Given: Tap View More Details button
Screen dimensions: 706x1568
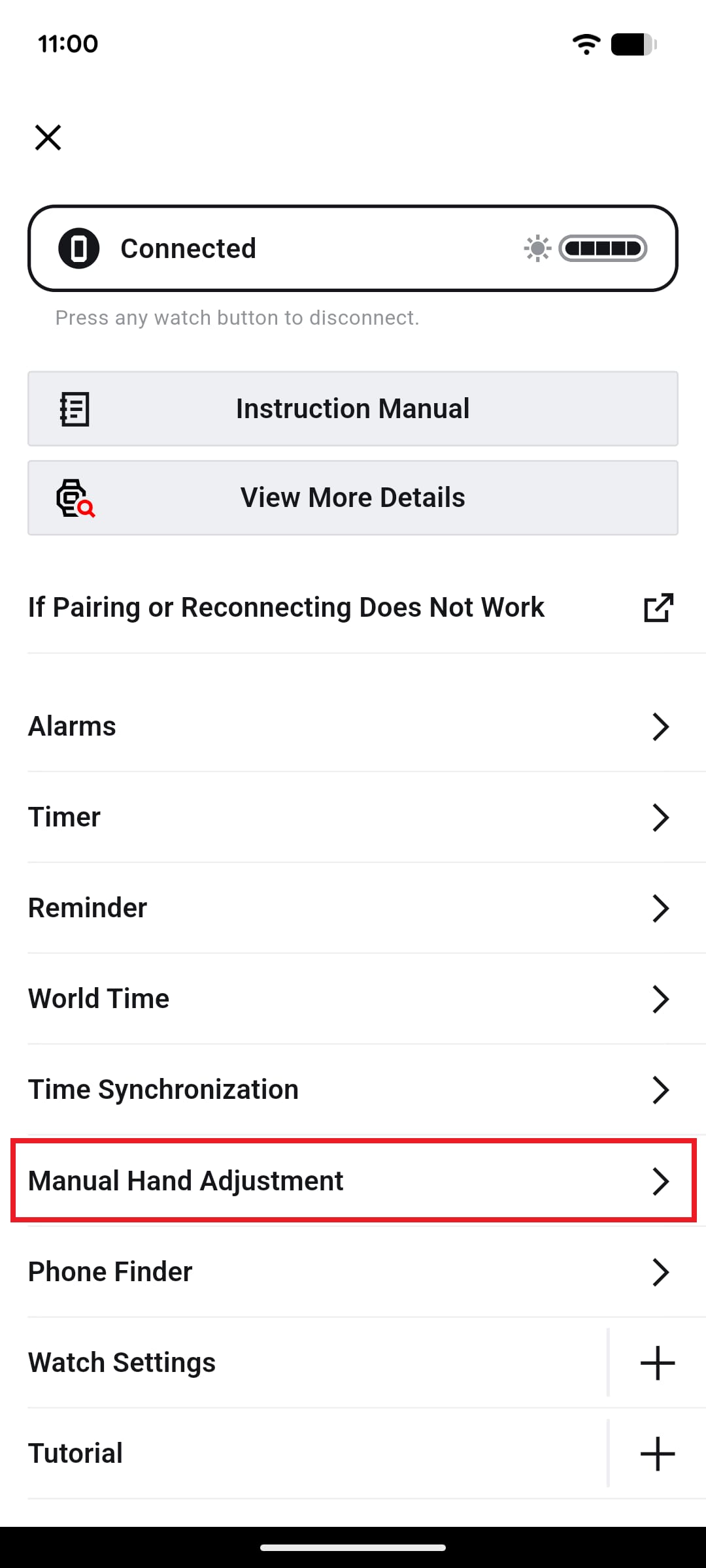Looking at the screenshot, I should 352,498.
